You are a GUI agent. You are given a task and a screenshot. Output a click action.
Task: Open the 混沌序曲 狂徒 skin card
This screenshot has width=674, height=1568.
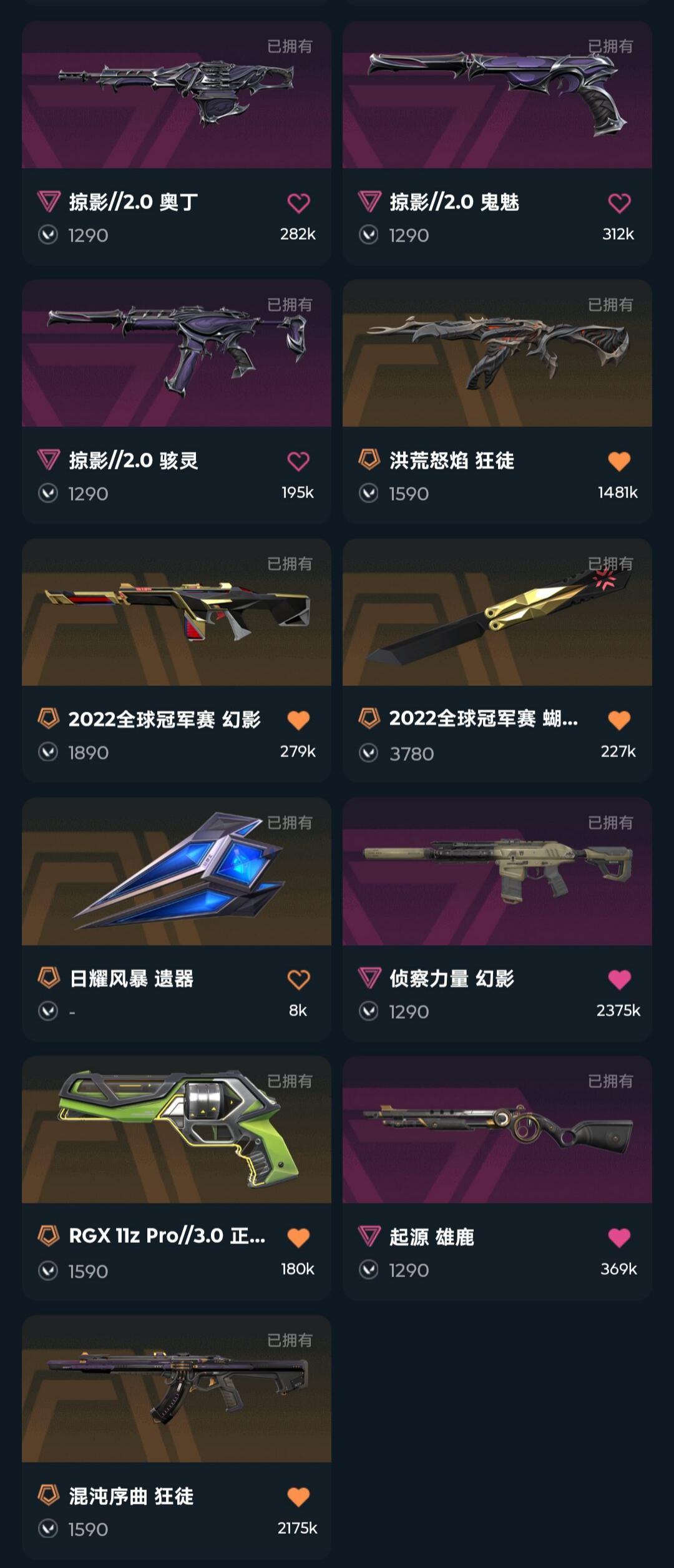tap(176, 1389)
